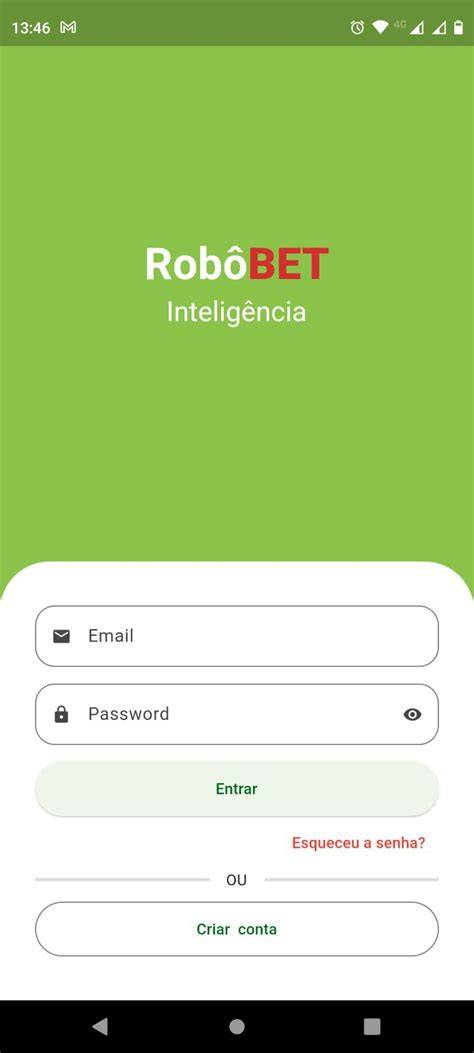Tap the Entrar button to log in

(236, 789)
